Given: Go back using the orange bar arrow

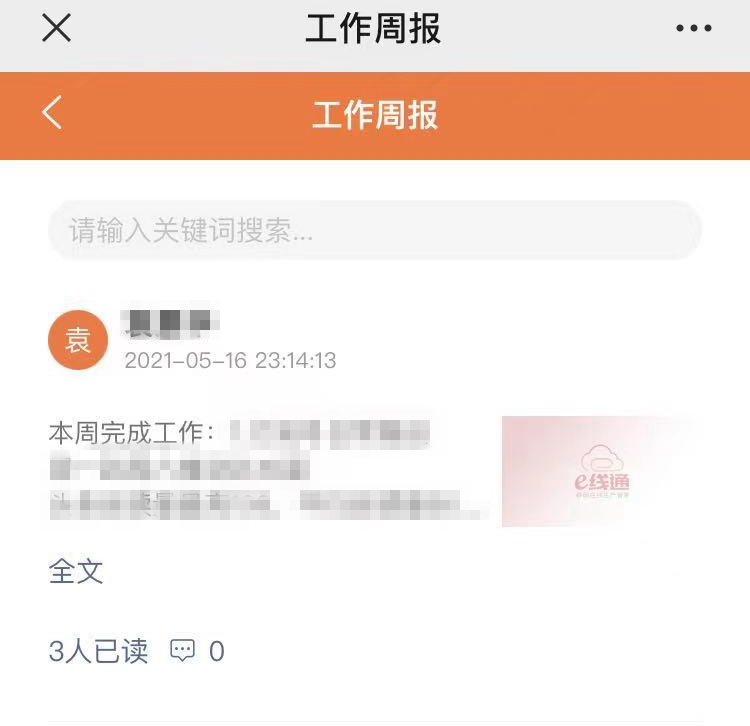Looking at the screenshot, I should coord(53,113).
